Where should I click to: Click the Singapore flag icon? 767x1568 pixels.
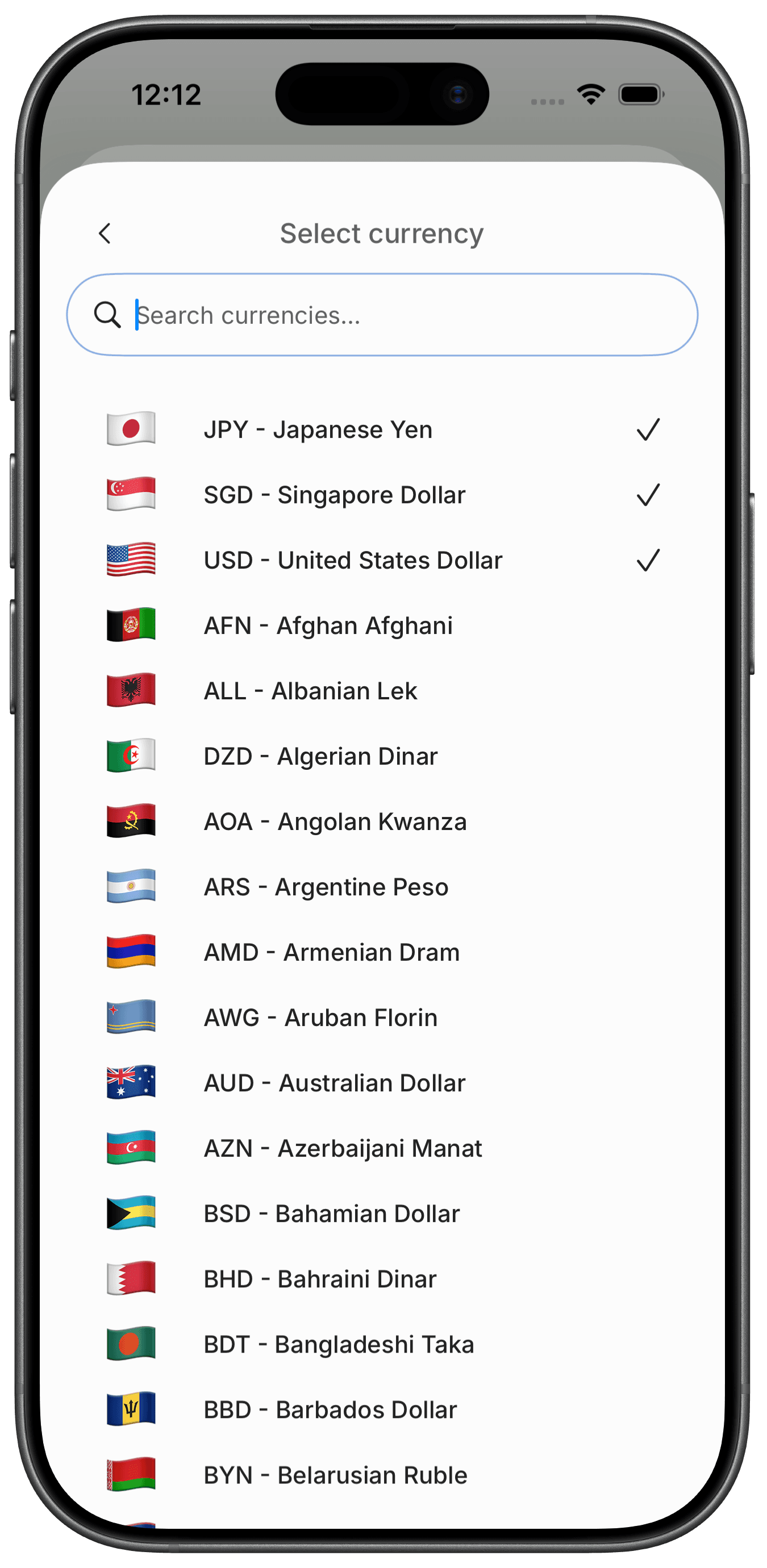[x=130, y=495]
